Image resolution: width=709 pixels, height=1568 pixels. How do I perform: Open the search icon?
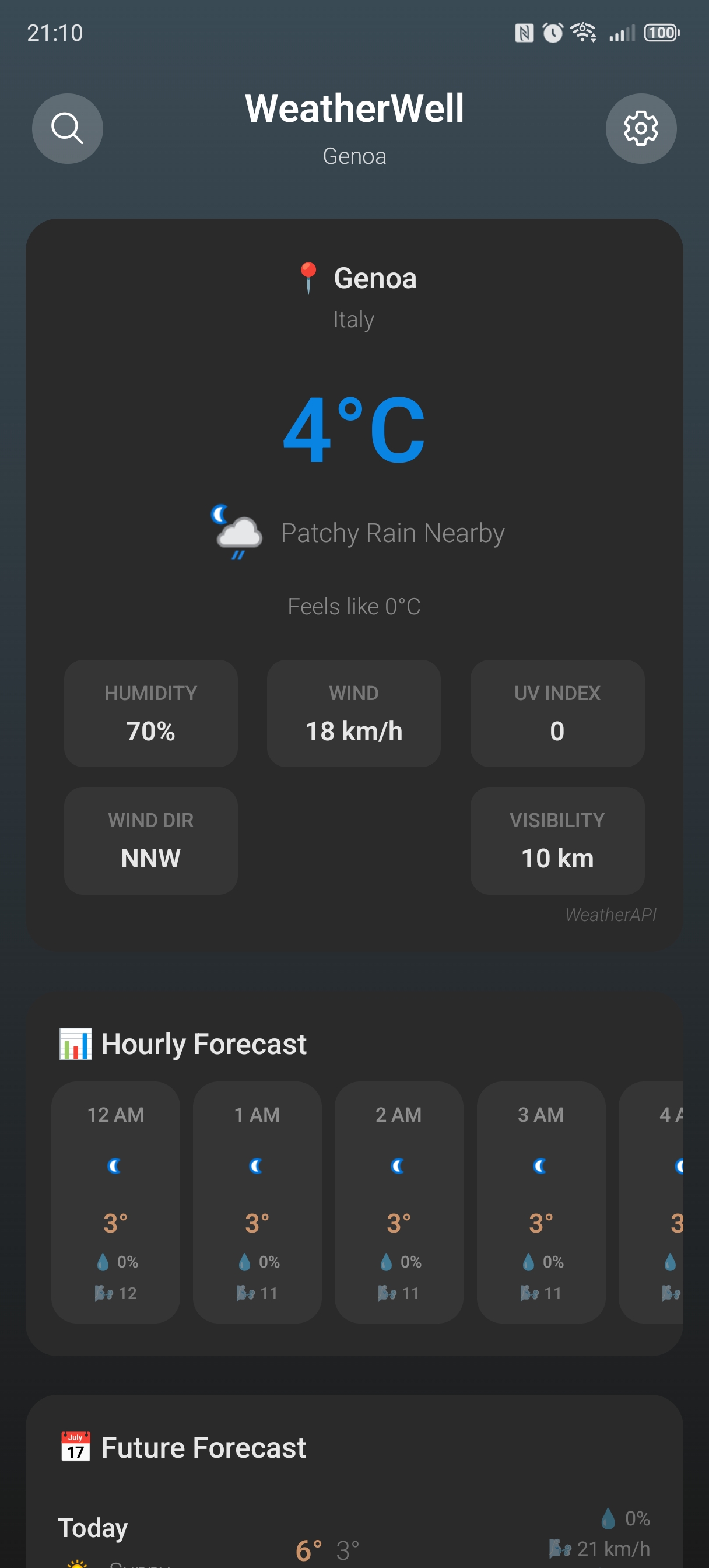click(x=67, y=128)
